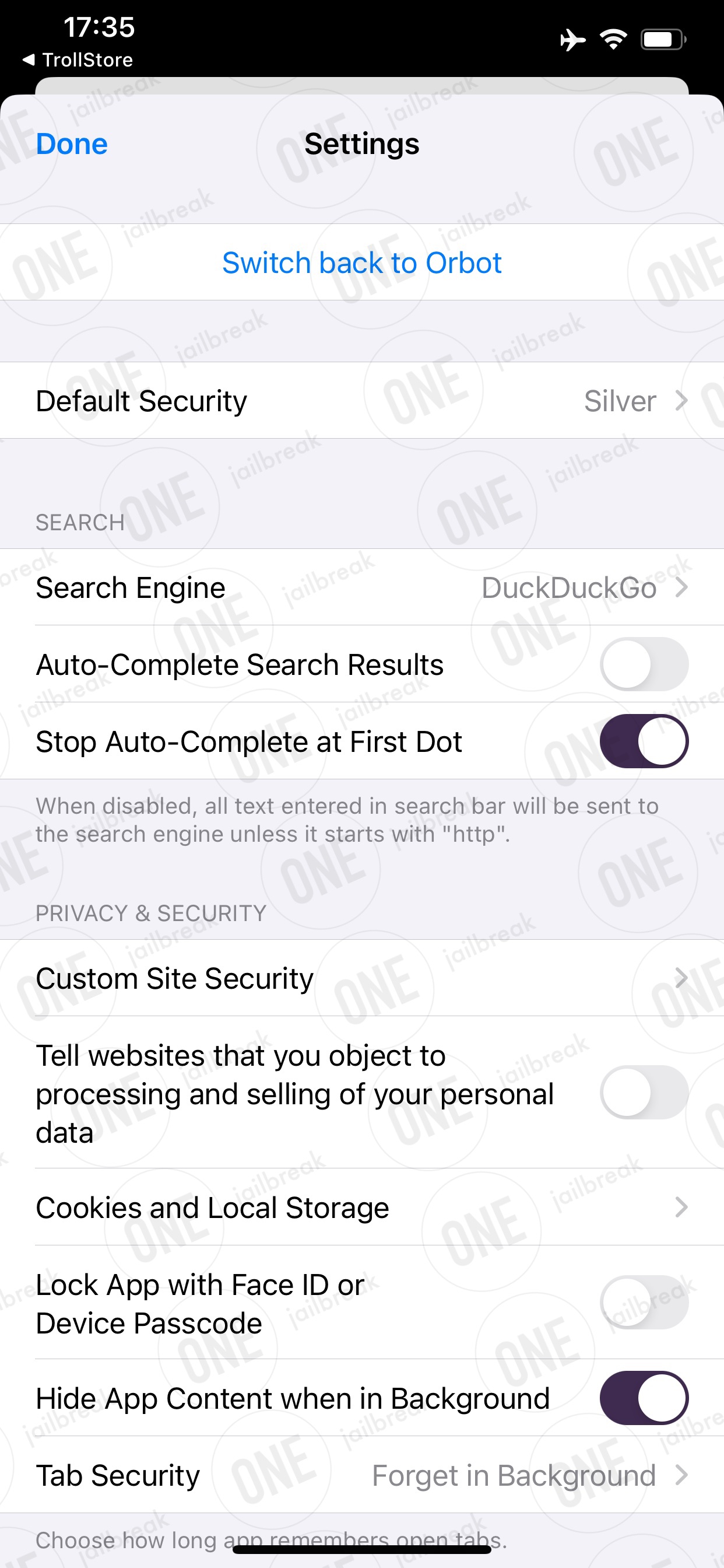The width and height of the screenshot is (724, 1568).
Task: Open Custom Site Security
Action: click(362, 978)
